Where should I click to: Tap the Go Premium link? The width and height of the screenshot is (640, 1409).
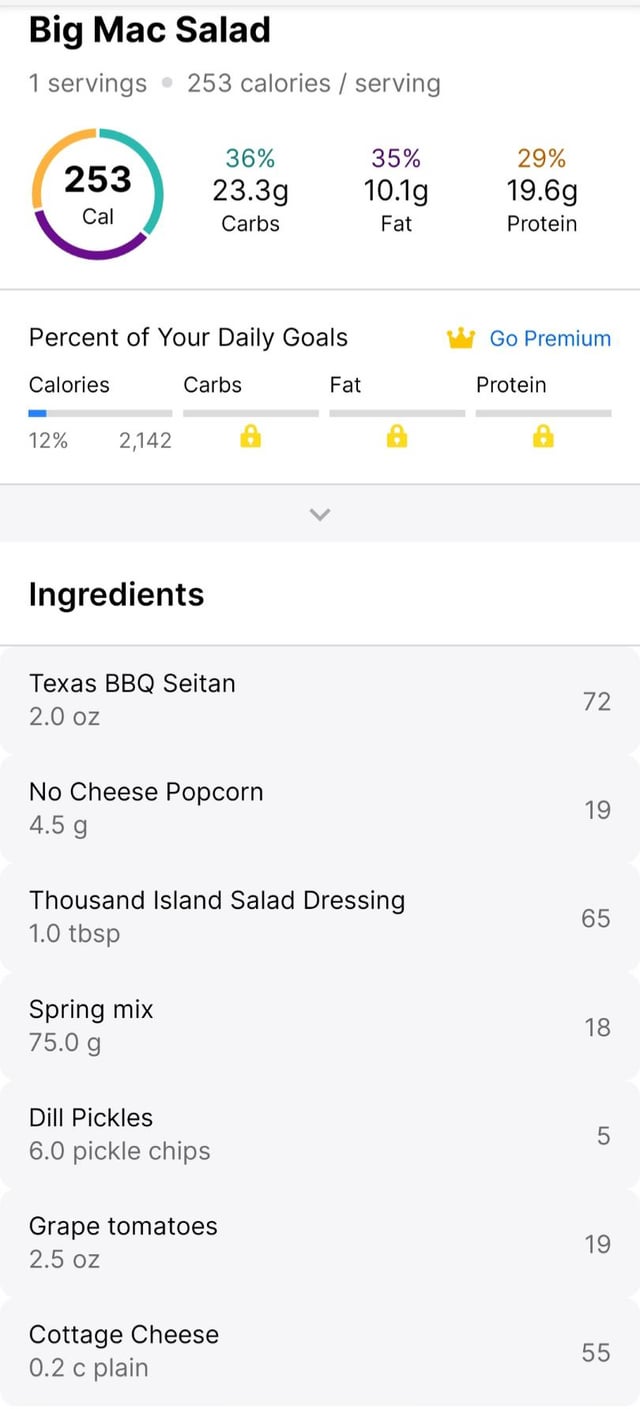529,338
